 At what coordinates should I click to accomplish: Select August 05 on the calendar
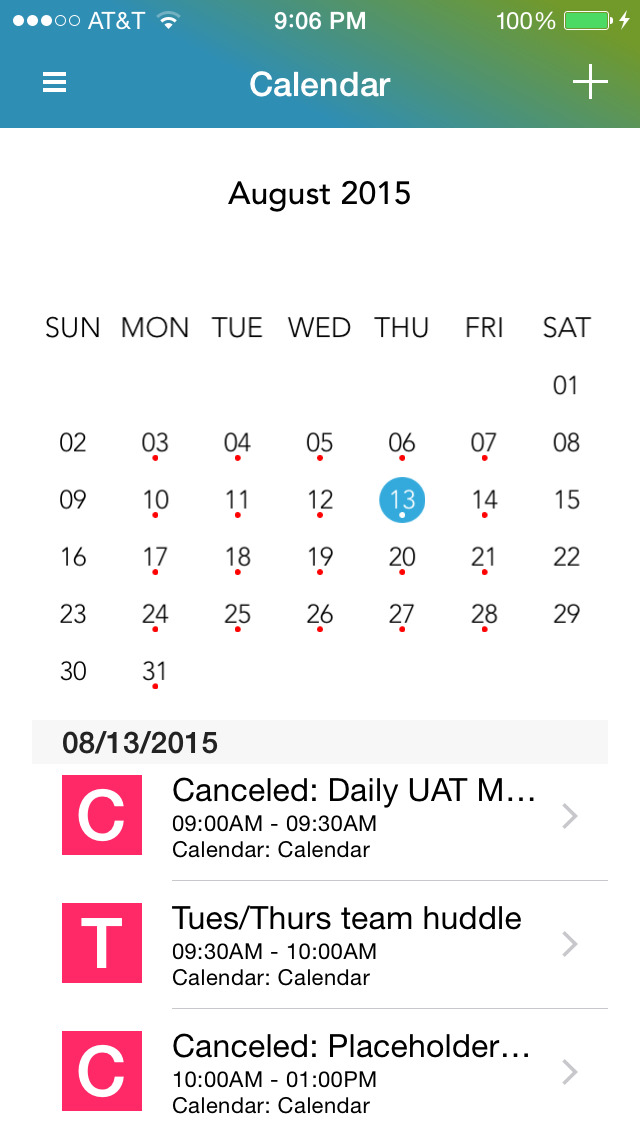pyautogui.click(x=320, y=443)
